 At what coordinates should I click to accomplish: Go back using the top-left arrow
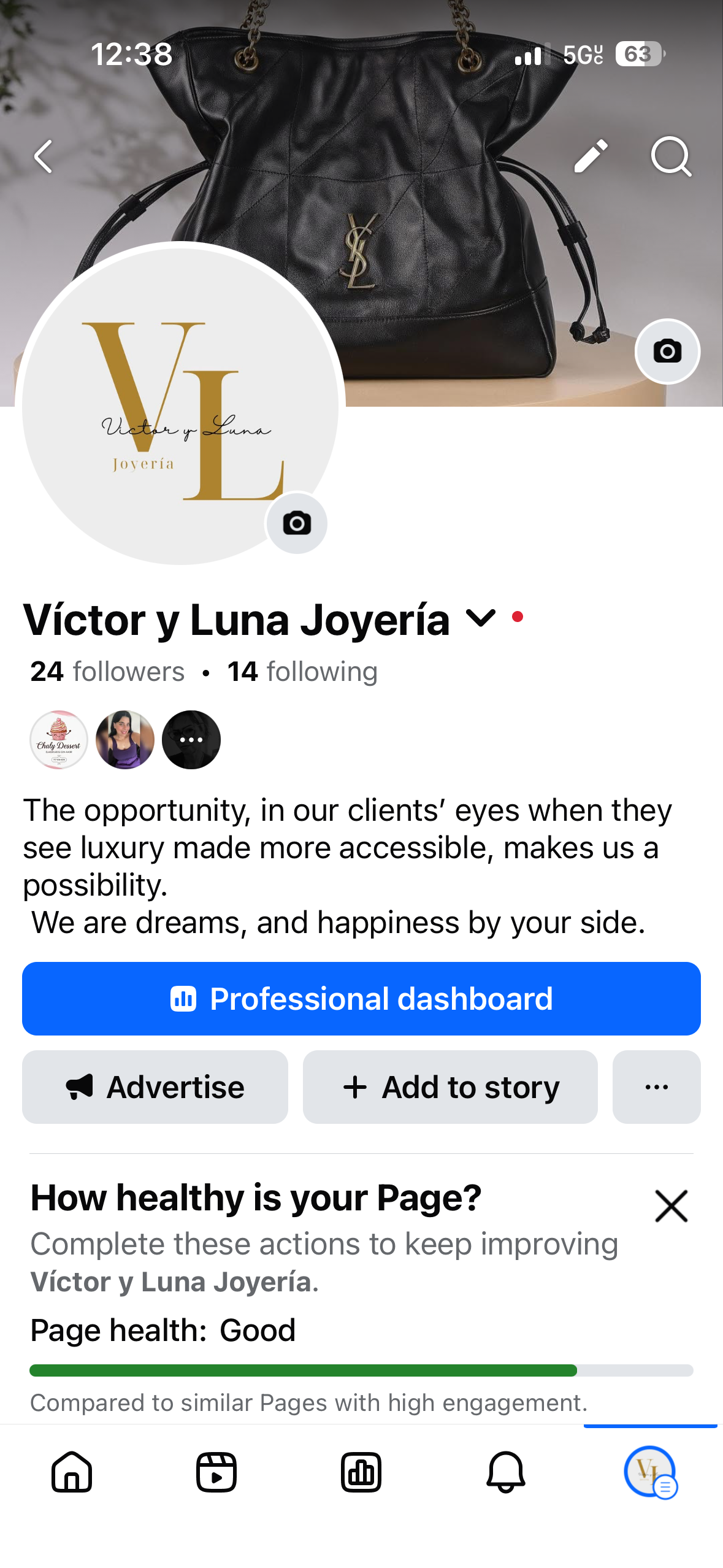[x=44, y=157]
